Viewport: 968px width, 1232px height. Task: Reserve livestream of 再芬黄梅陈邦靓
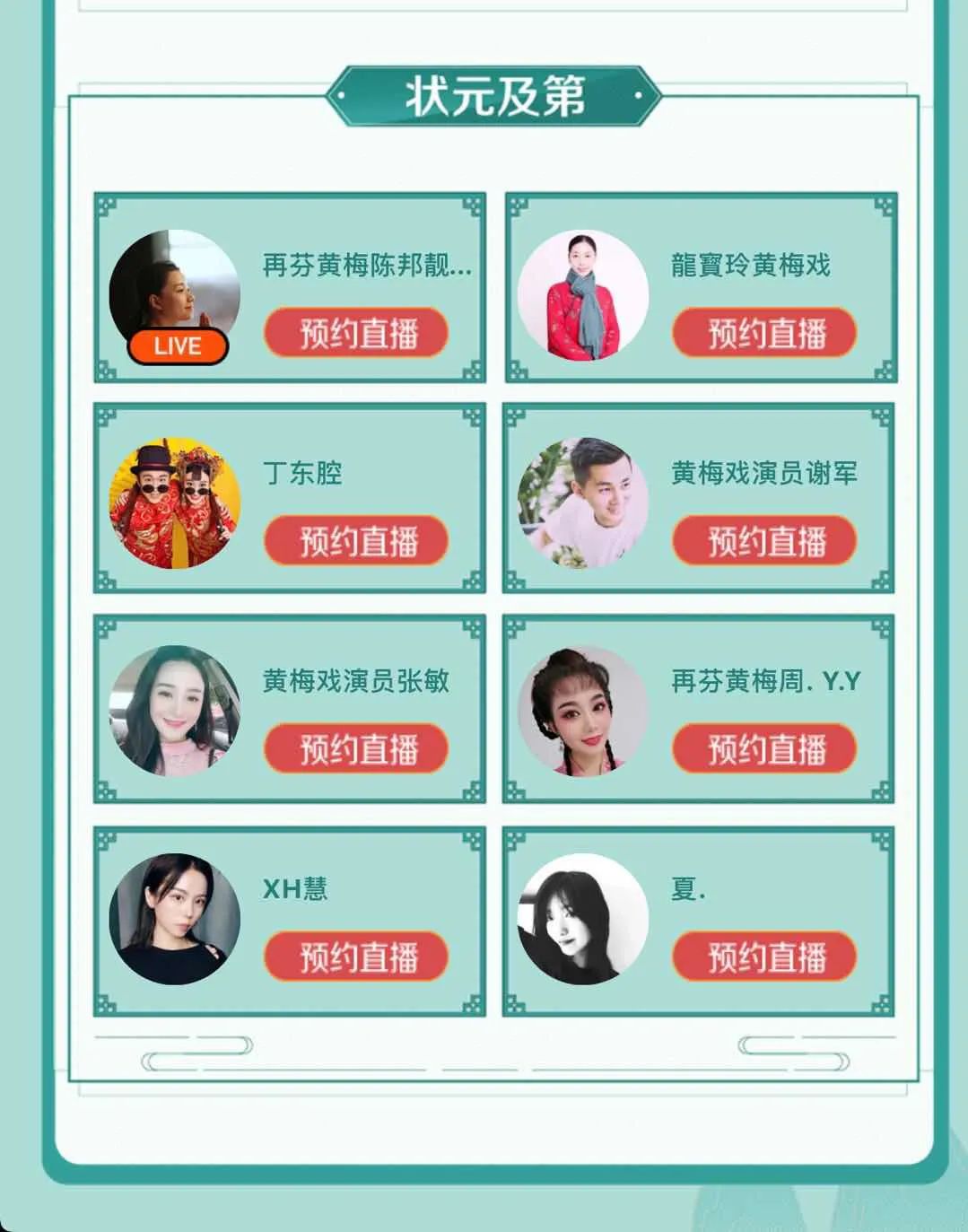pyautogui.click(x=356, y=333)
